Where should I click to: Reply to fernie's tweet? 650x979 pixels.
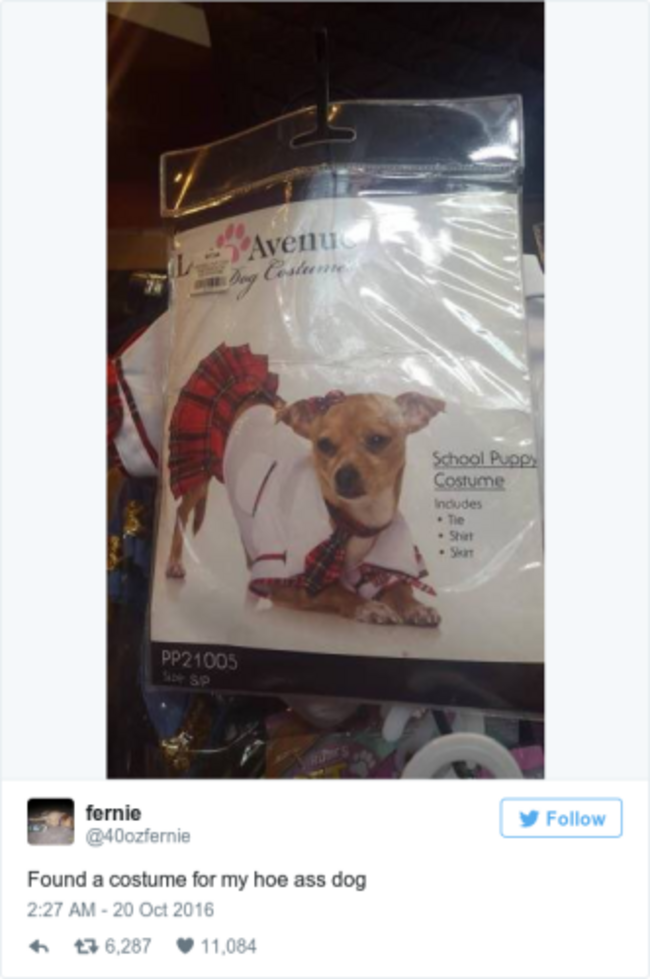click(x=39, y=946)
